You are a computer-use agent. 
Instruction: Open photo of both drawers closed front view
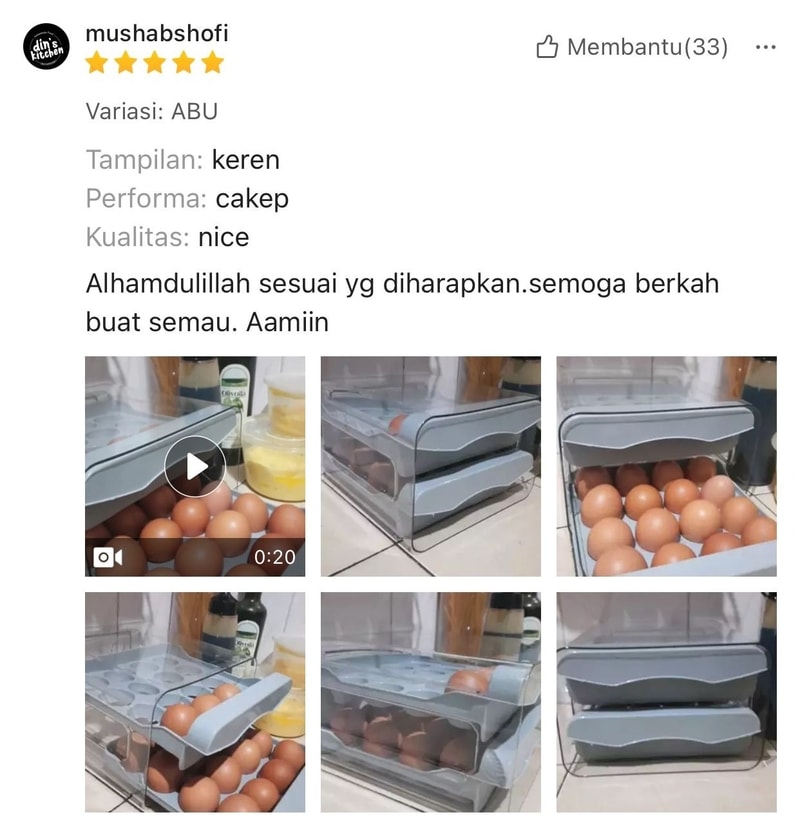666,702
